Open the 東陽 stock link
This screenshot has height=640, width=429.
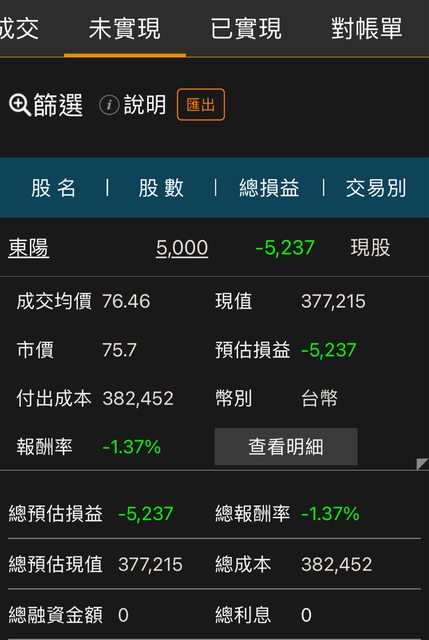(29, 248)
